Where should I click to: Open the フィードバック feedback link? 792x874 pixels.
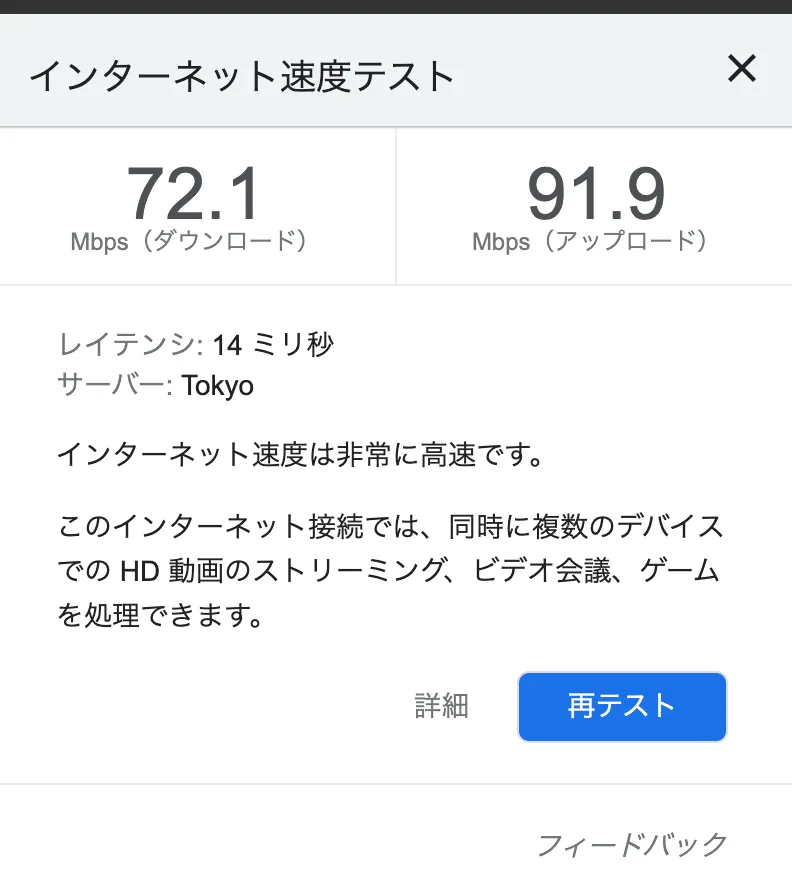coord(632,845)
